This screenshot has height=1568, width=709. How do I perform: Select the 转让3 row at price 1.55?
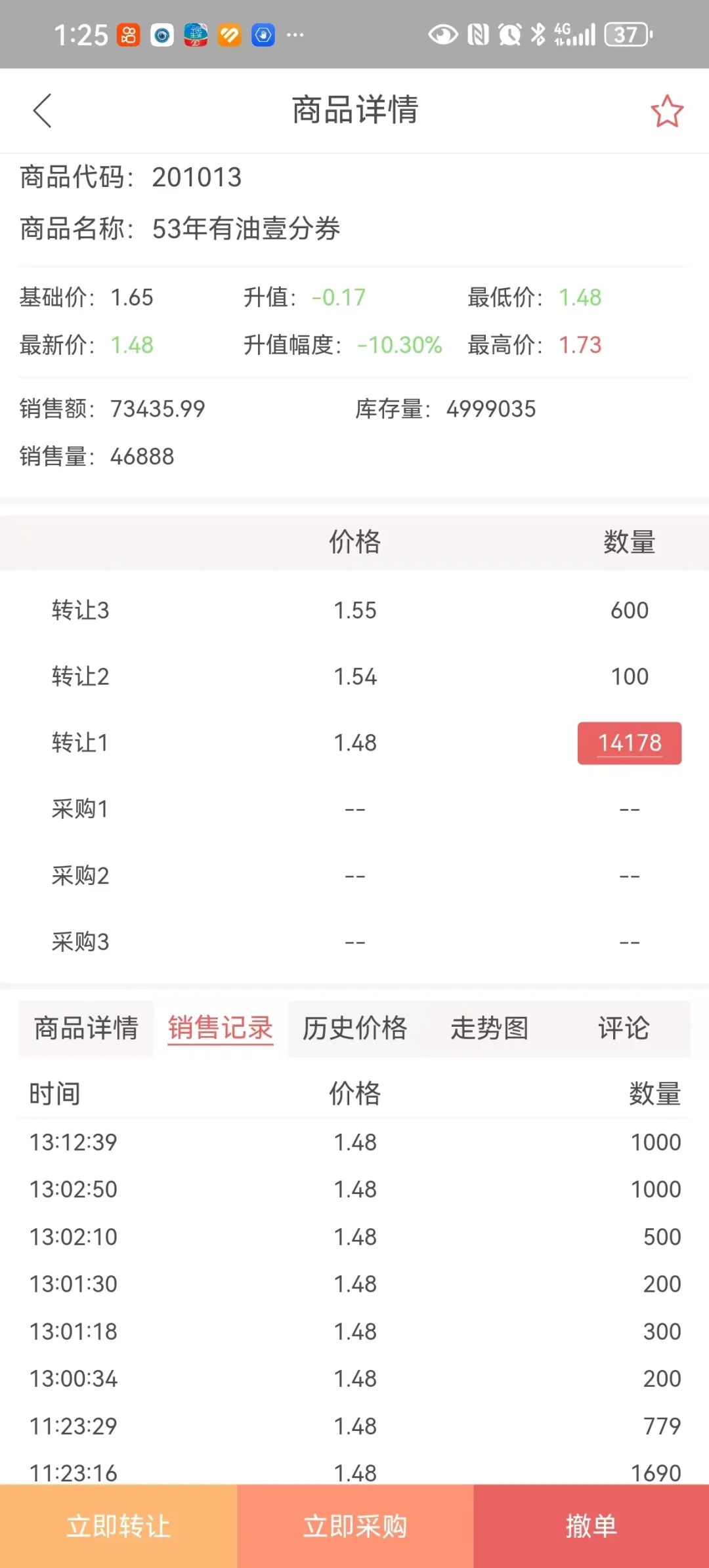[354, 610]
